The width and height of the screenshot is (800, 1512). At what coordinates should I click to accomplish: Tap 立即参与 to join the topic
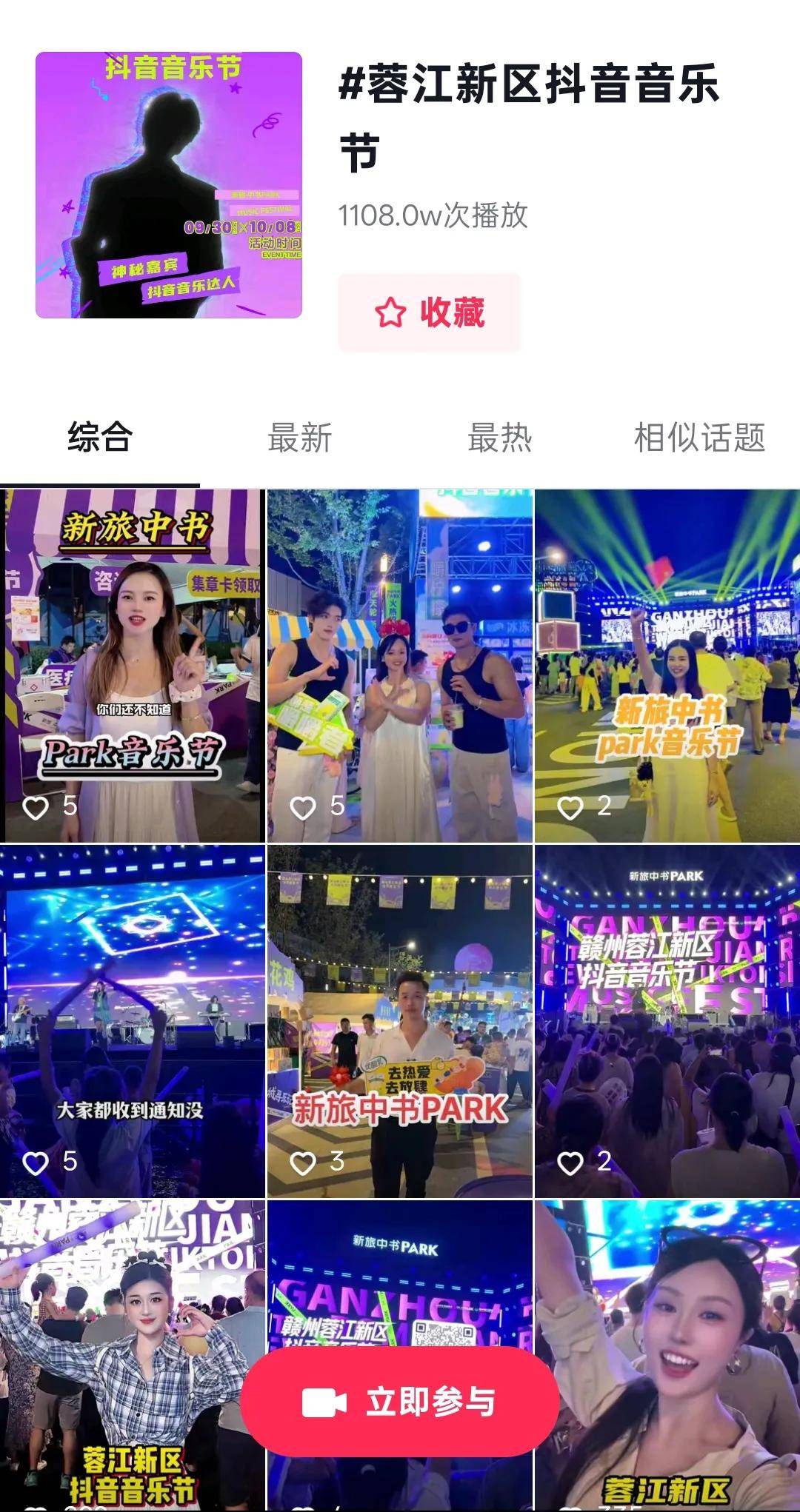coord(399,1402)
